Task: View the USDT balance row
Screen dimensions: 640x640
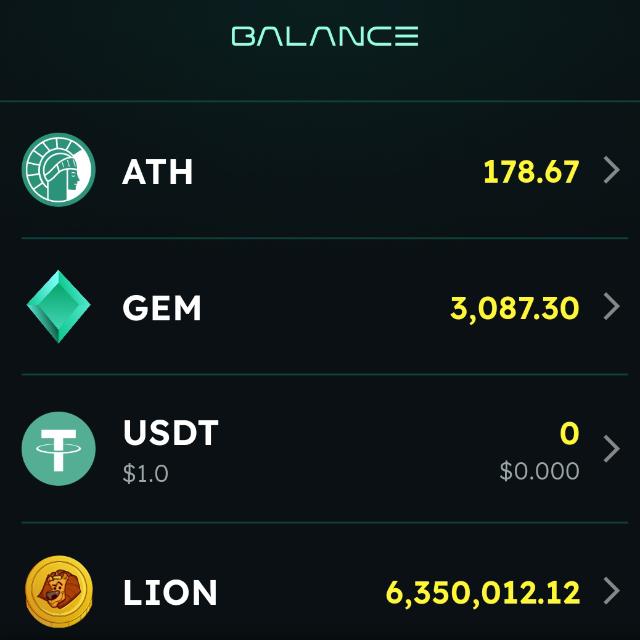Action: tap(320, 449)
